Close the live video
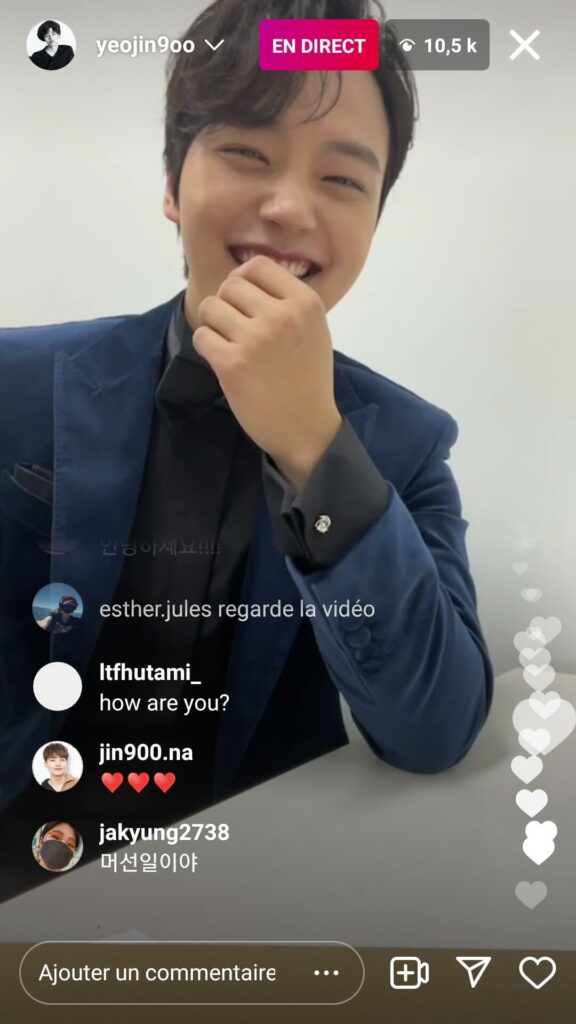The height and width of the screenshot is (1024, 576). pyautogui.click(x=524, y=45)
